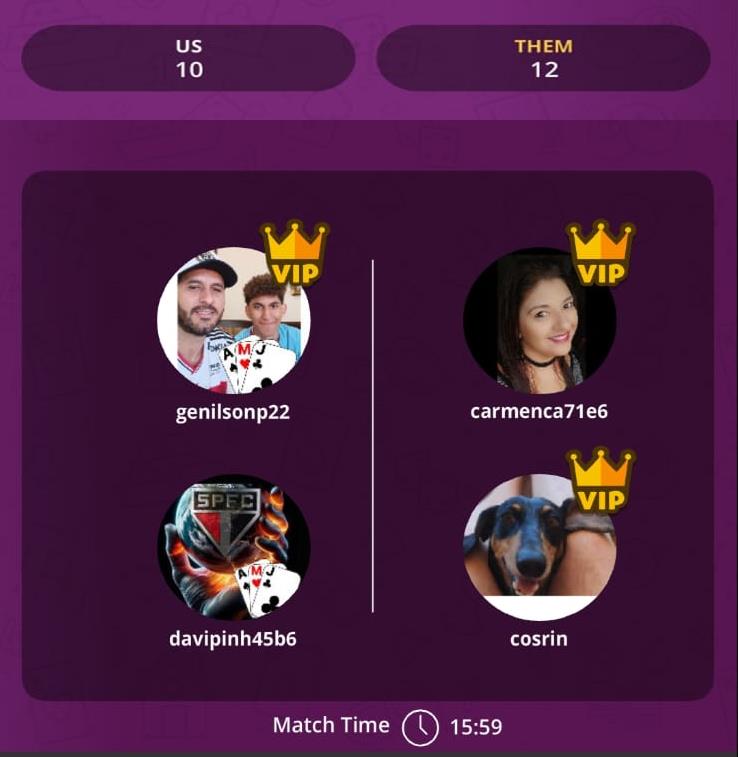Open genilsonp22's player profile
The height and width of the screenshot is (757, 738).
[x=233, y=320]
